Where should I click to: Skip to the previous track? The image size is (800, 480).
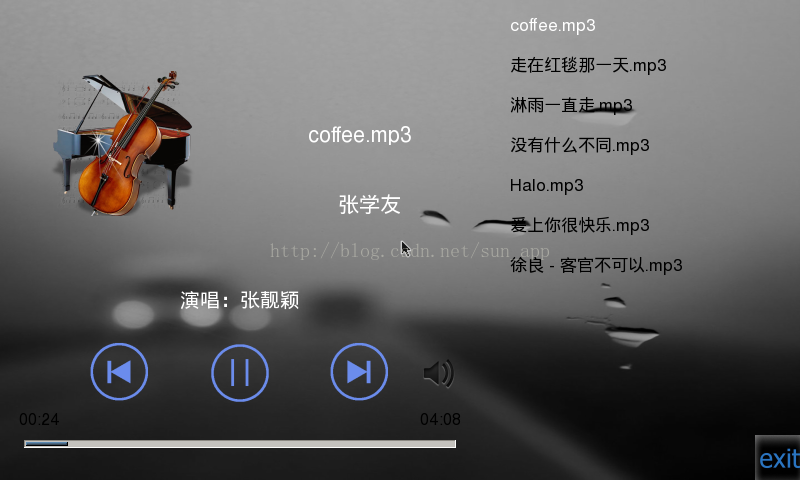coord(119,372)
